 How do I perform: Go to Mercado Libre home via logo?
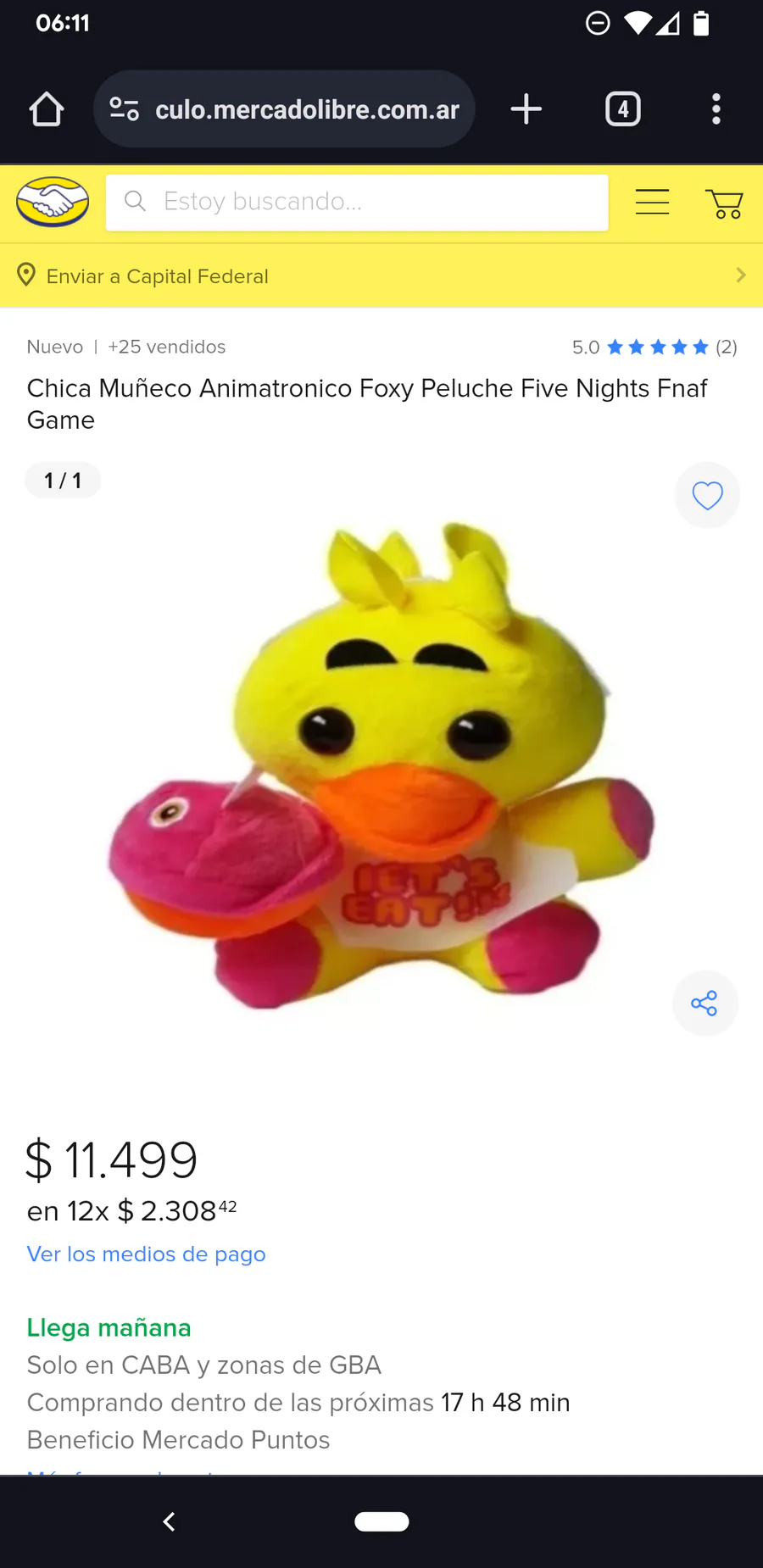(x=53, y=202)
